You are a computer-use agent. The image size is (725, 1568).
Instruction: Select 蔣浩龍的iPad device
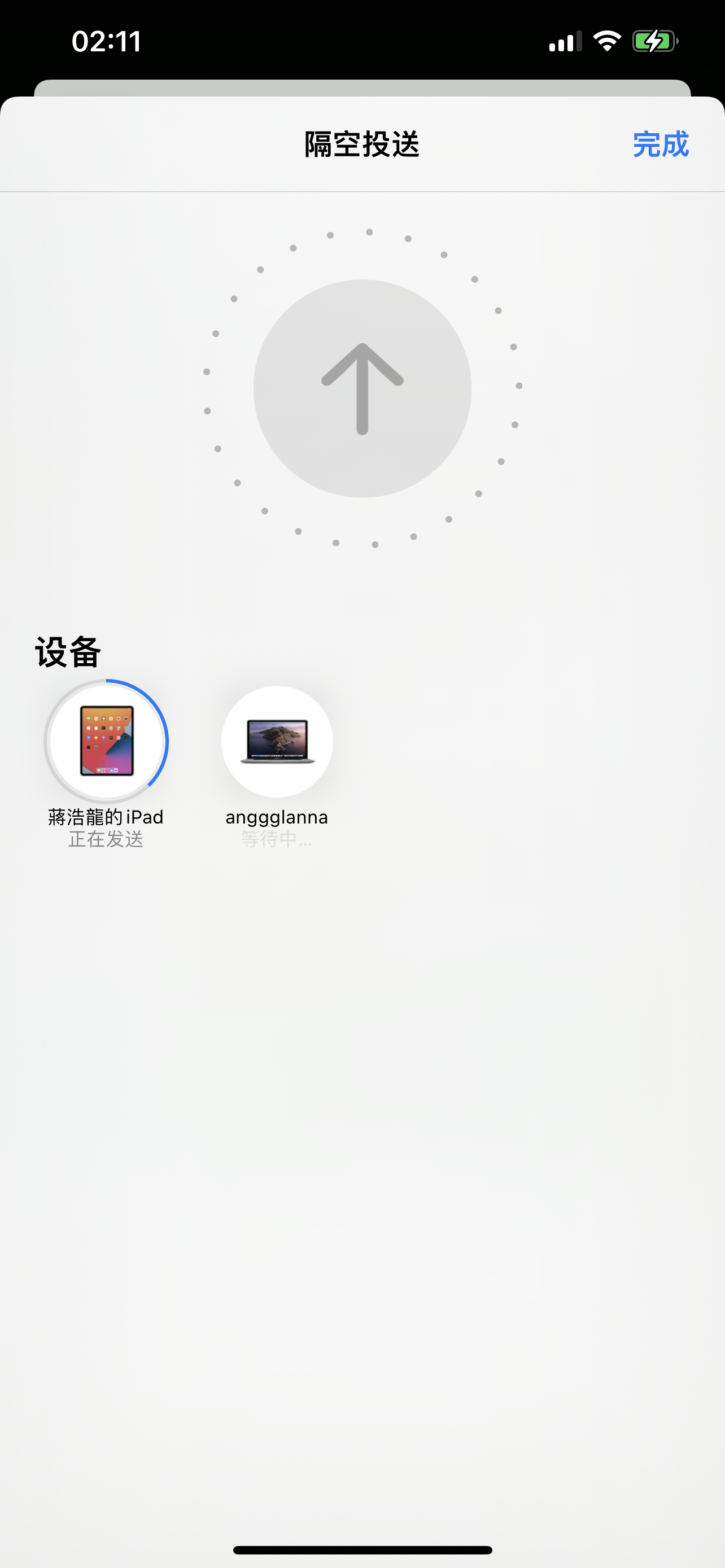click(107, 742)
